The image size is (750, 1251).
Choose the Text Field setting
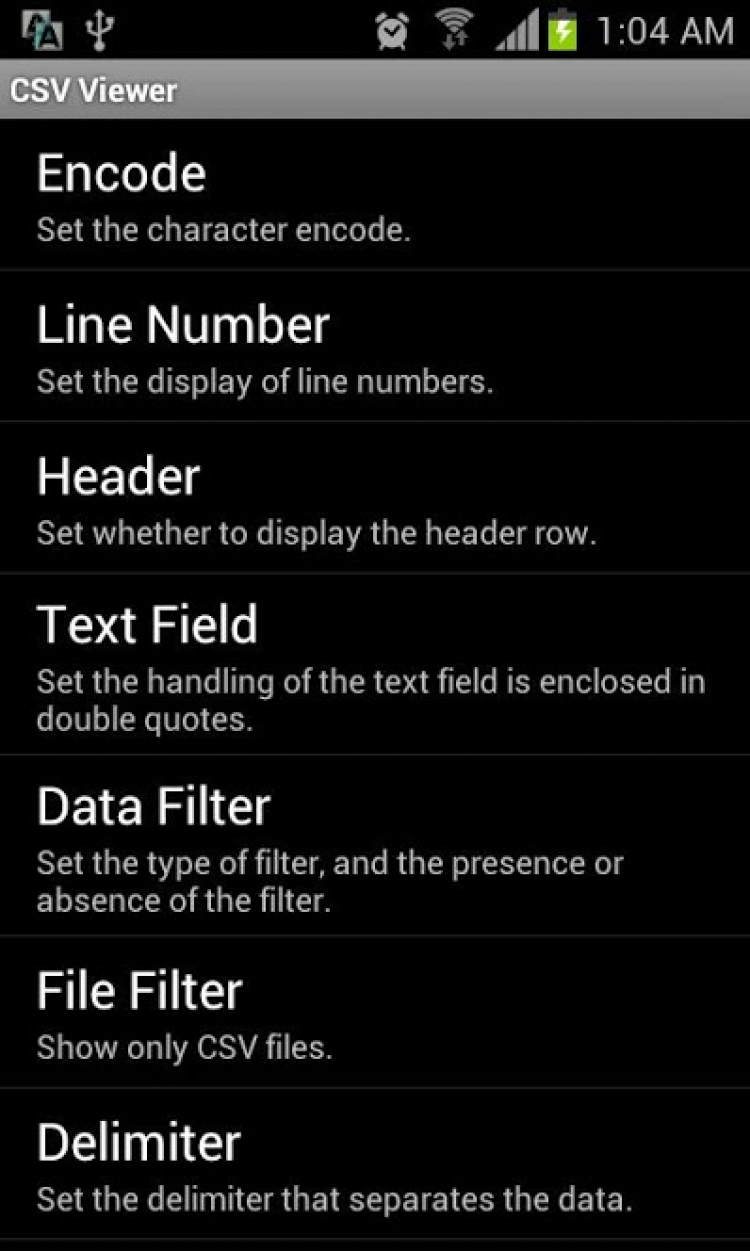[375, 665]
